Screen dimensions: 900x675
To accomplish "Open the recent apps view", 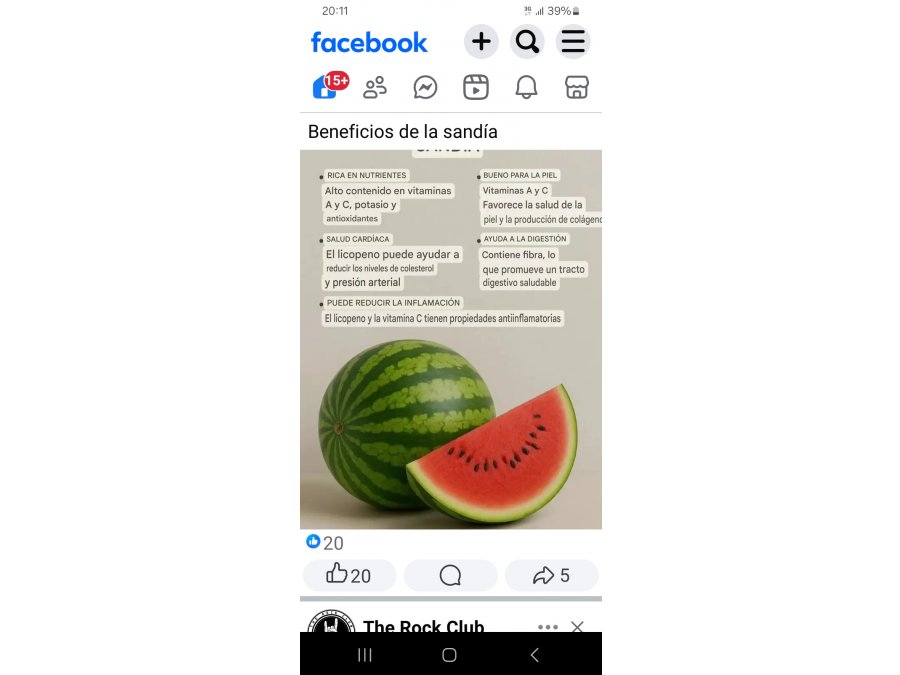I will click(x=365, y=655).
